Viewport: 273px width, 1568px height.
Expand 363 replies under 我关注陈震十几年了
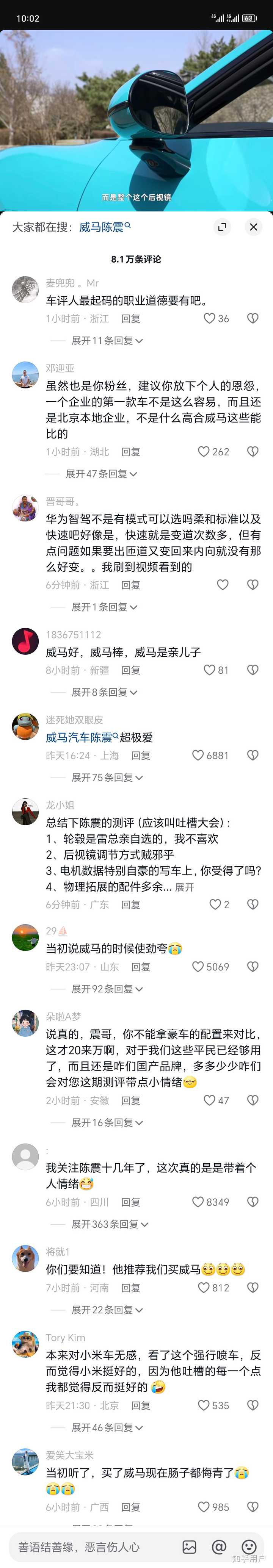tap(110, 1224)
